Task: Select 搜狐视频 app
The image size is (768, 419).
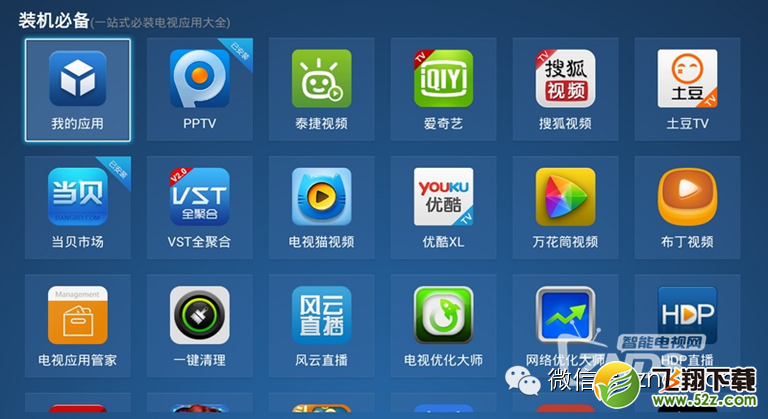Action: point(565,89)
